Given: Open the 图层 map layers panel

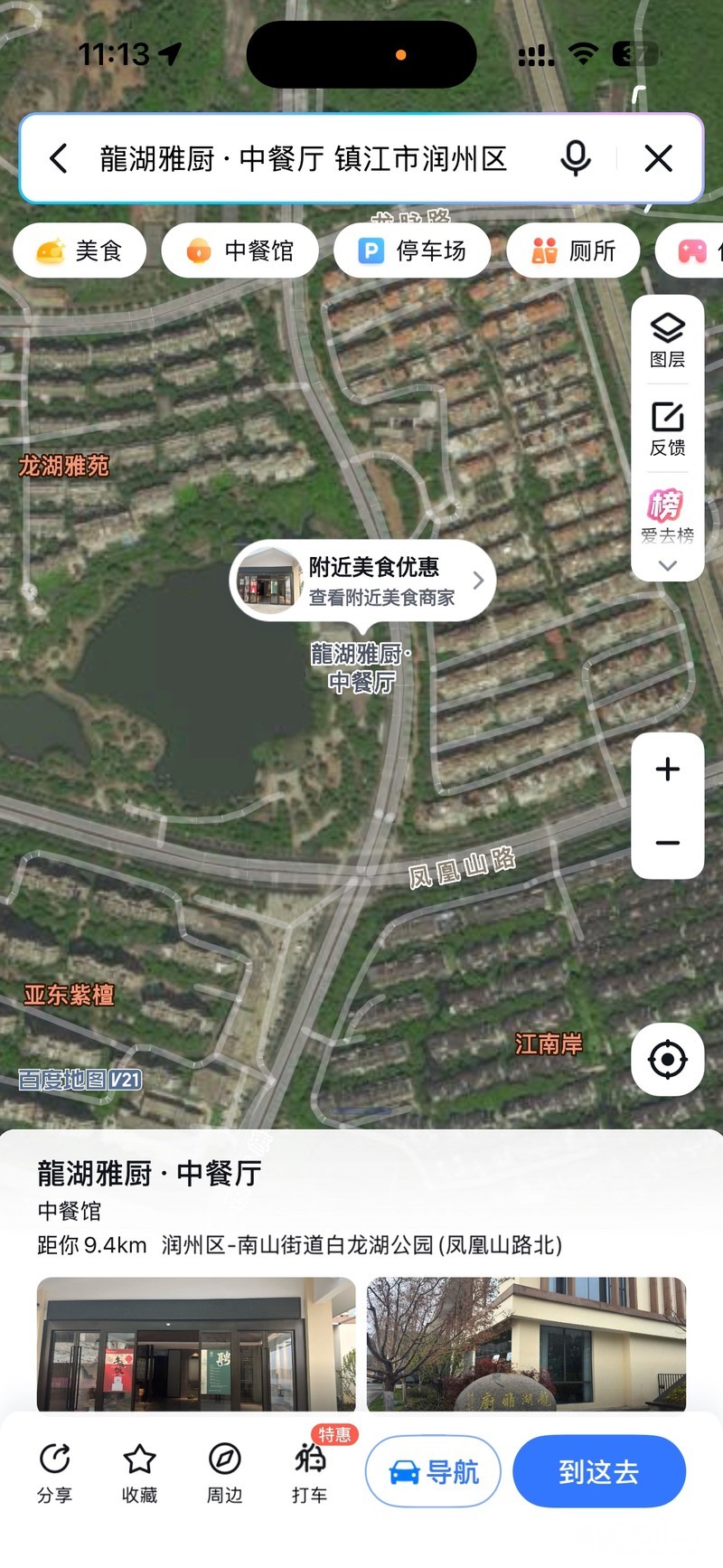Looking at the screenshot, I should (668, 341).
